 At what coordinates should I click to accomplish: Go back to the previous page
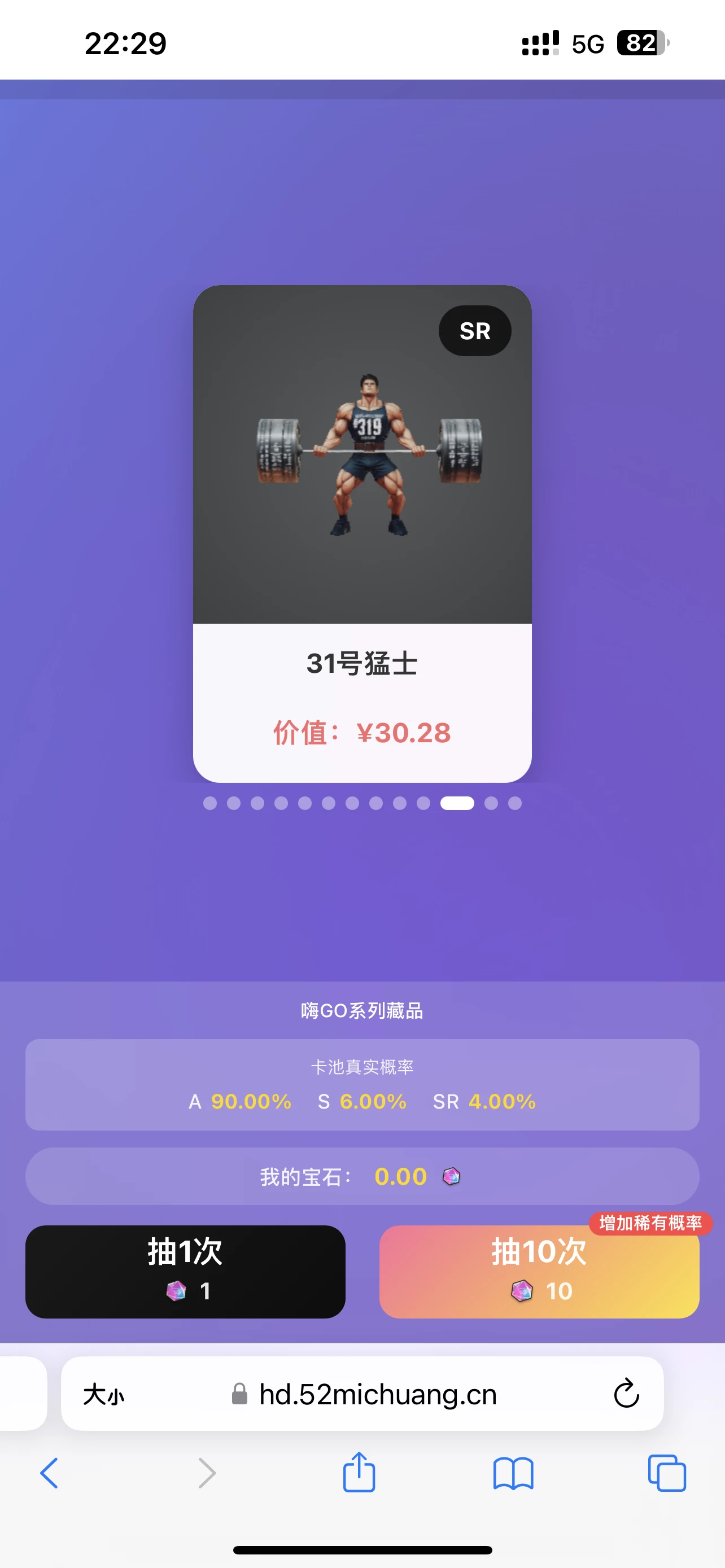[49, 1473]
